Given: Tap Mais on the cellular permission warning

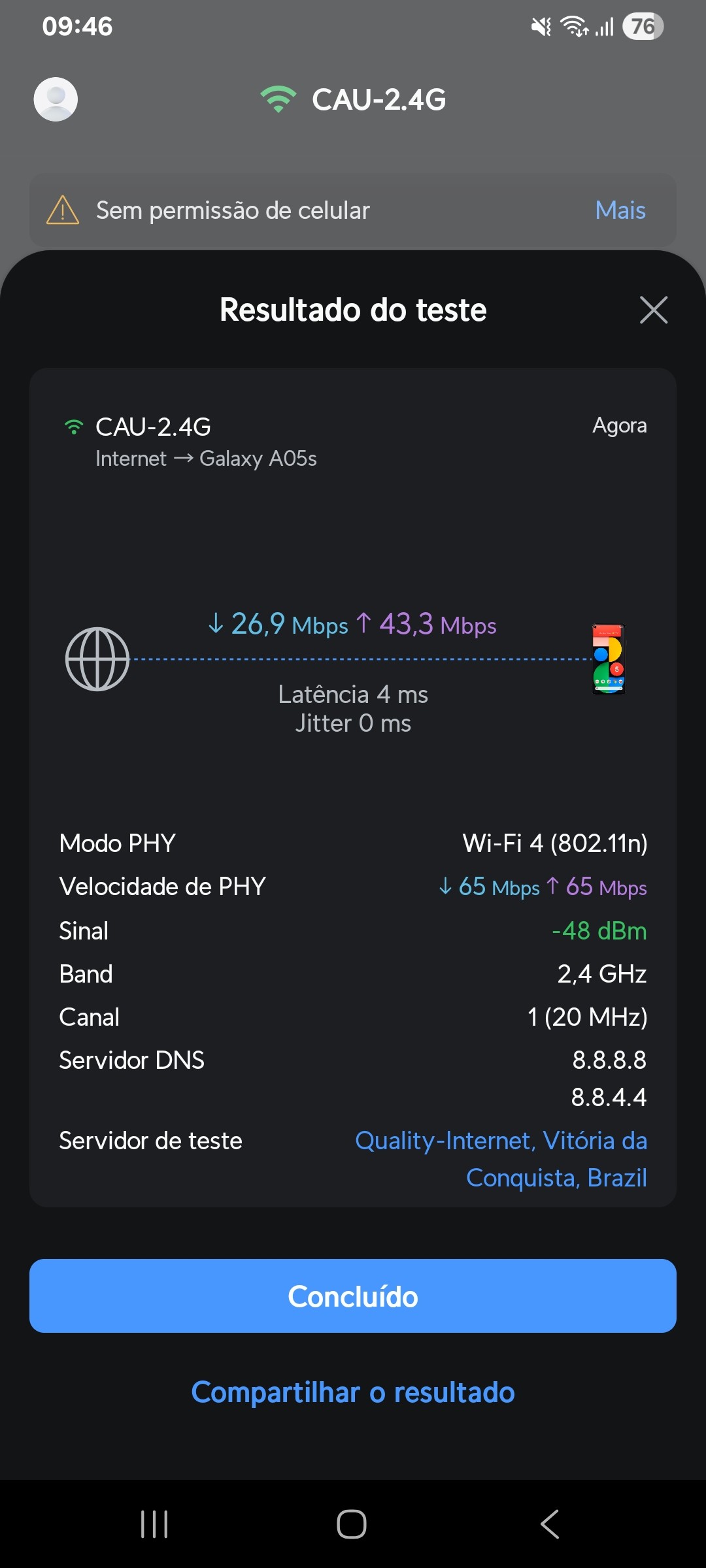Looking at the screenshot, I should pyautogui.click(x=620, y=210).
